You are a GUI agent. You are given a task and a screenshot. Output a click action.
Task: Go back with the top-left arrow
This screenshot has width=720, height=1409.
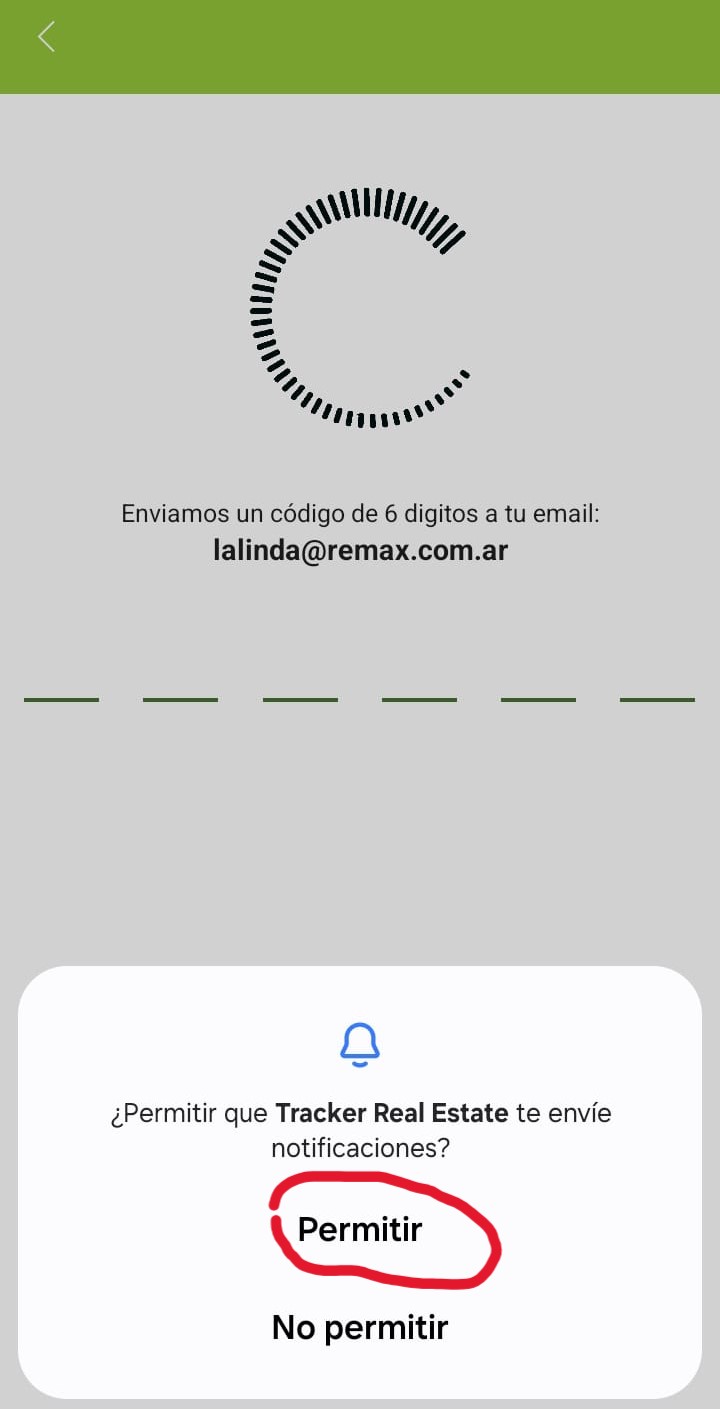tap(46, 38)
